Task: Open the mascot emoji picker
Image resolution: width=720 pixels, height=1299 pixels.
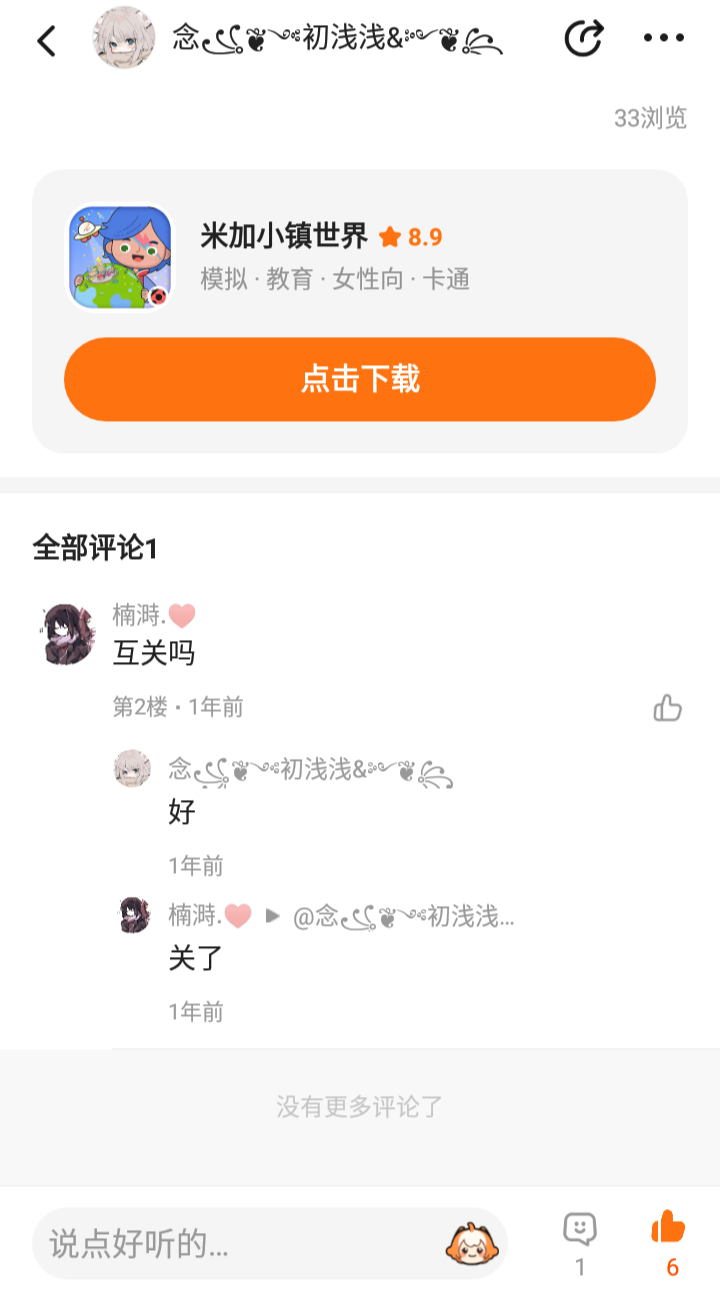Action: pos(467,1243)
